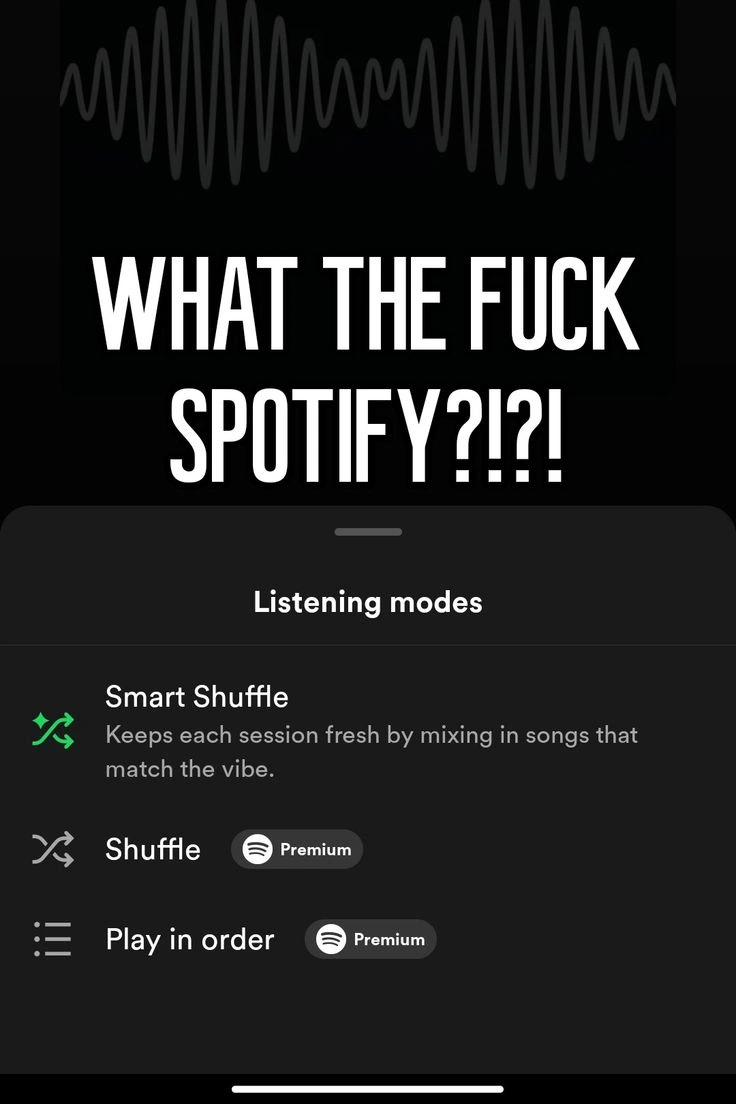The height and width of the screenshot is (1104, 736).
Task: Choose the Shuffle listening mode
Action: (x=153, y=849)
